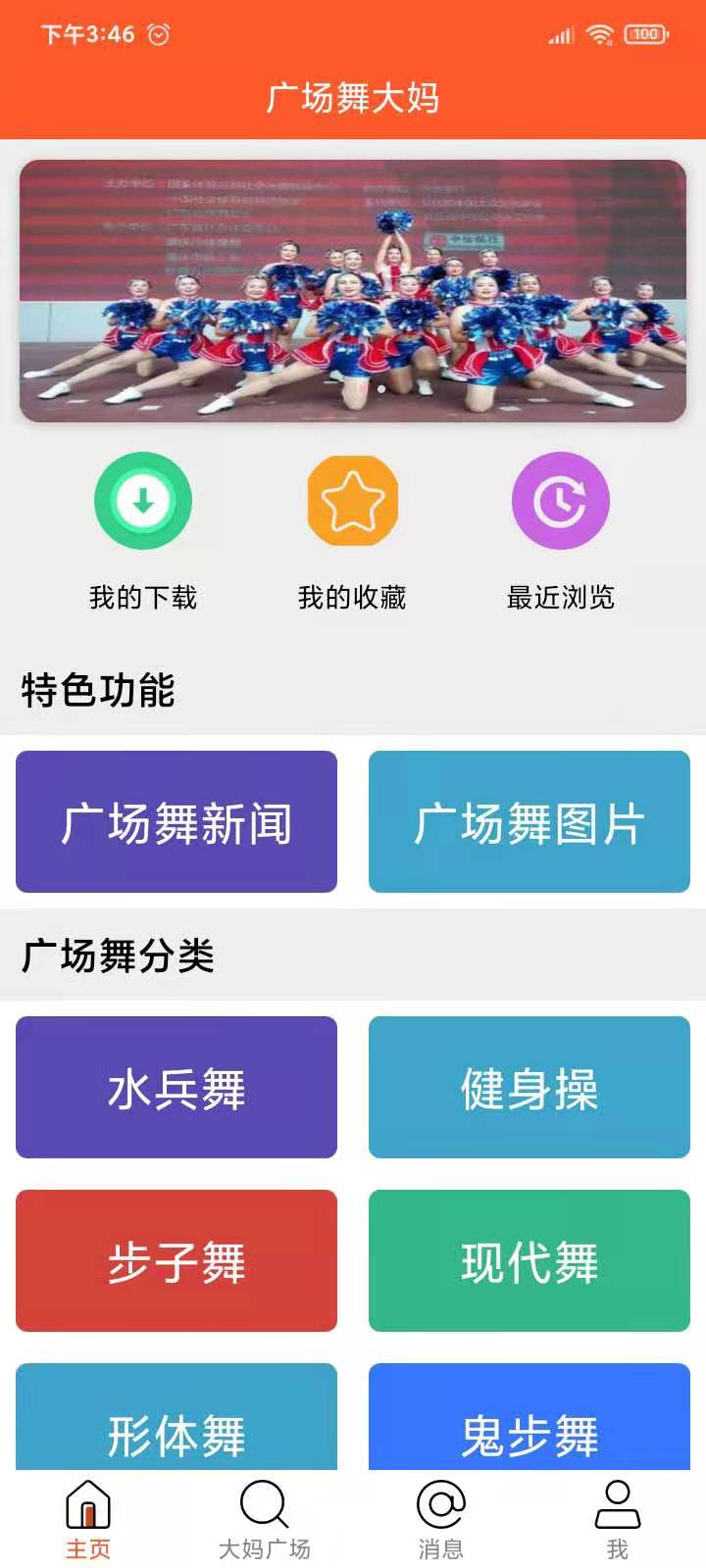
Task: Switch to the 主页 tab
Action: click(x=88, y=1519)
